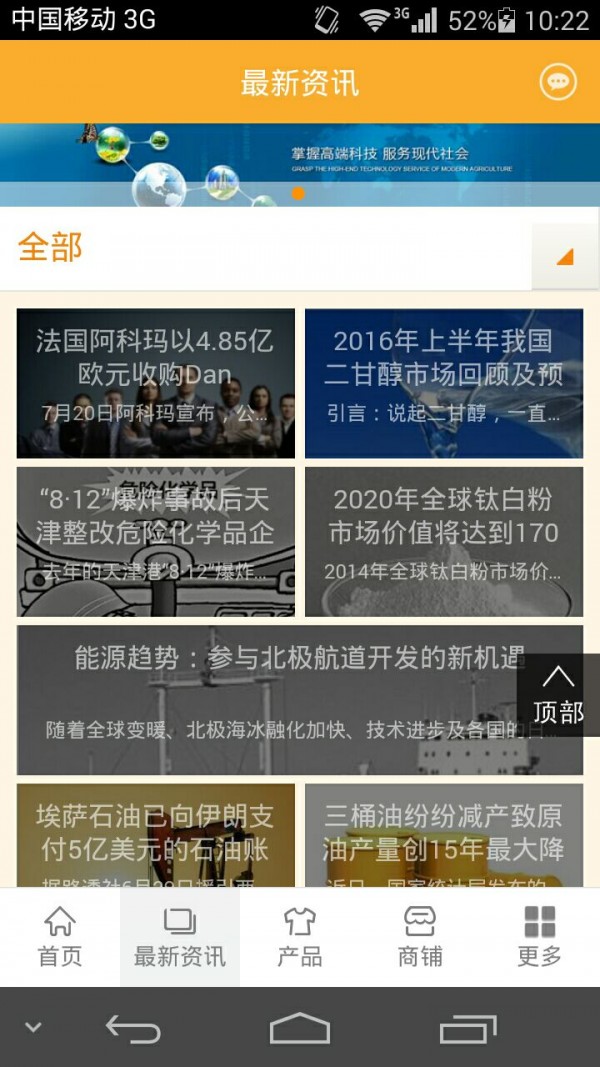Image resolution: width=600 pixels, height=1067 pixels.
Task: Open 2020年全球钛白粉市场价值 article
Action: (x=444, y=541)
